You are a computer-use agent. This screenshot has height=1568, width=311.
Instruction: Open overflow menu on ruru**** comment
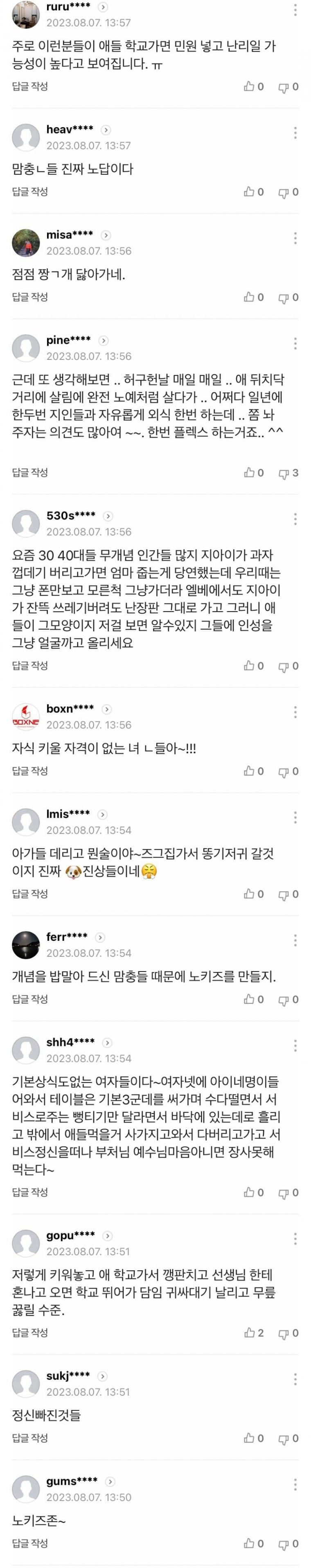295,10
